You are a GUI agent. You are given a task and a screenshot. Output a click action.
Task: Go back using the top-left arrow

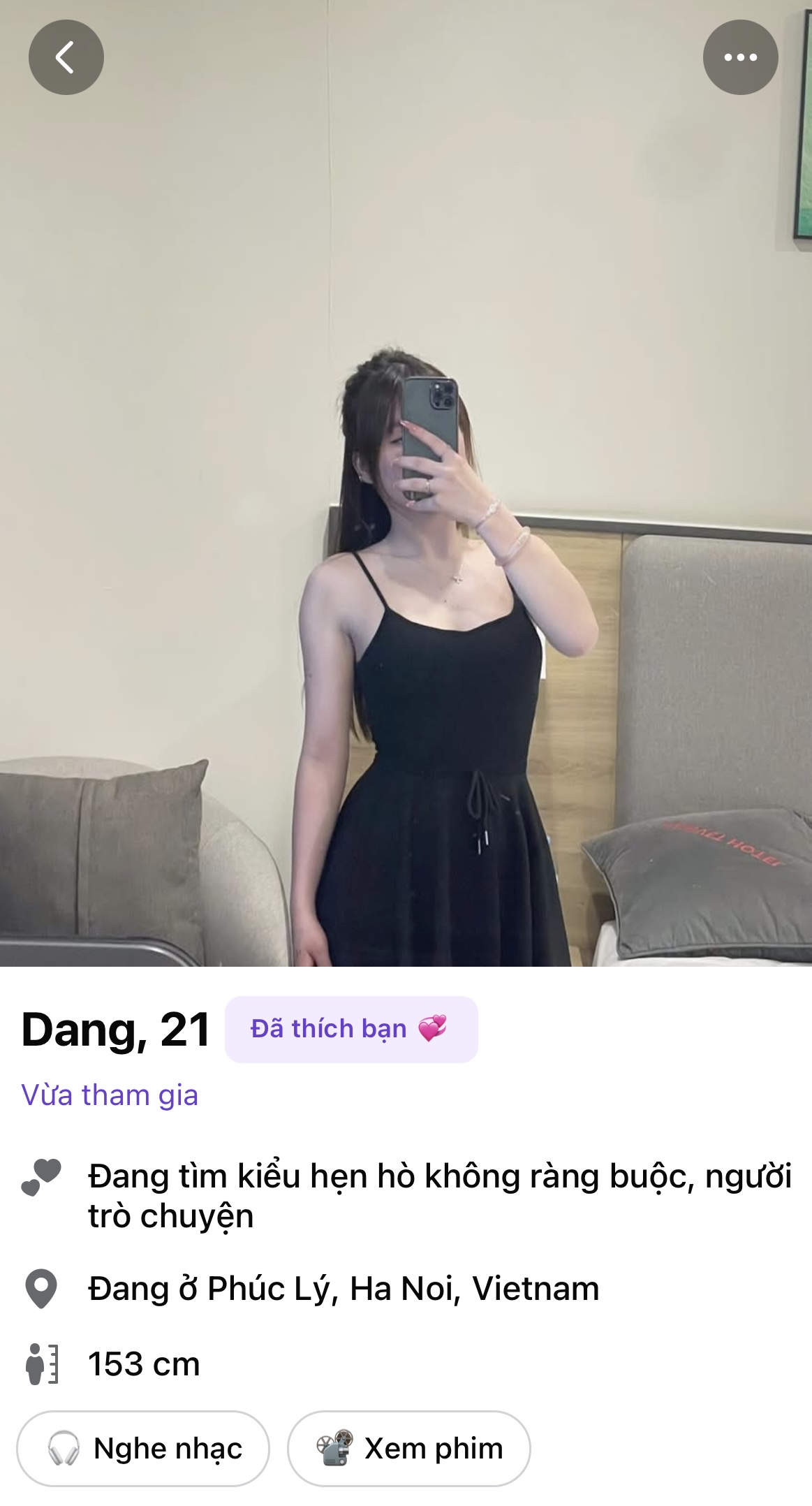click(x=66, y=57)
